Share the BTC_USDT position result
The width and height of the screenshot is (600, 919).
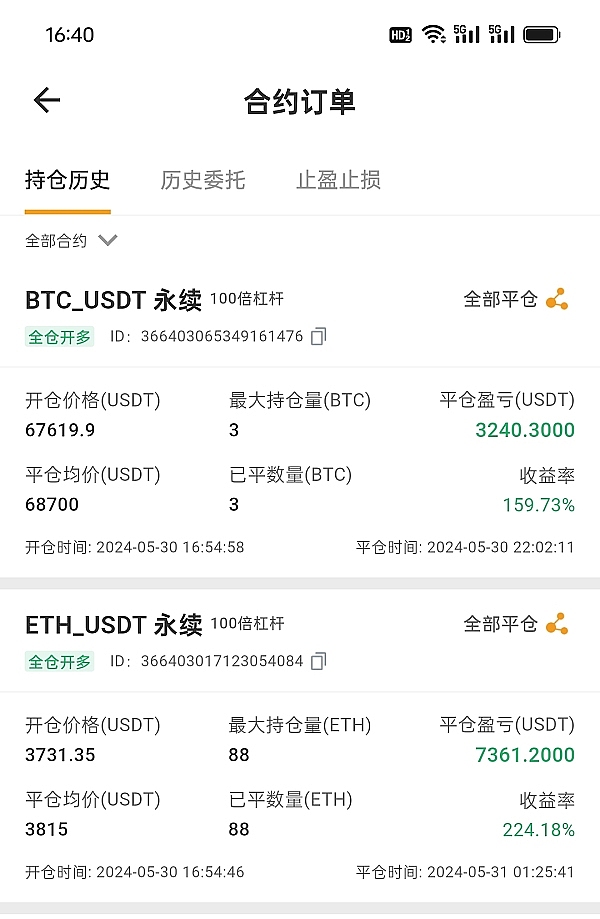point(557,299)
